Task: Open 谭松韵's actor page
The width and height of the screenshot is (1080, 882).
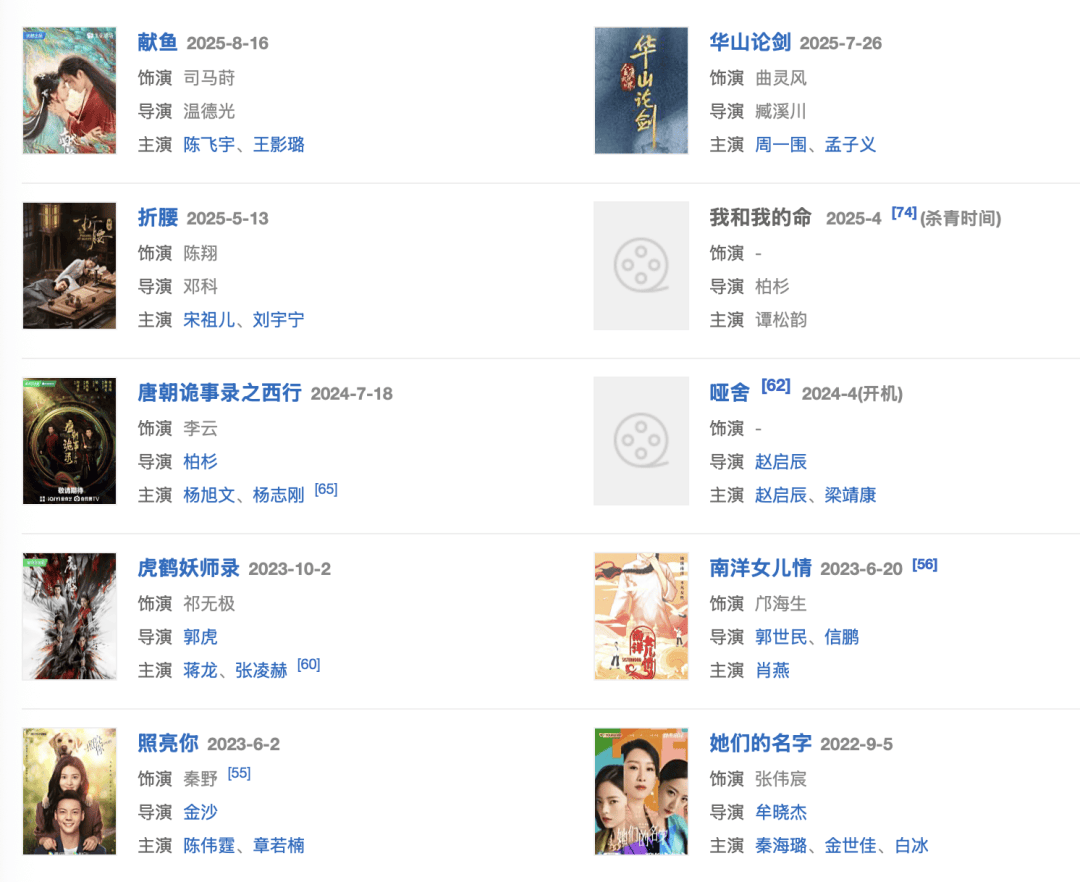Action: (781, 320)
